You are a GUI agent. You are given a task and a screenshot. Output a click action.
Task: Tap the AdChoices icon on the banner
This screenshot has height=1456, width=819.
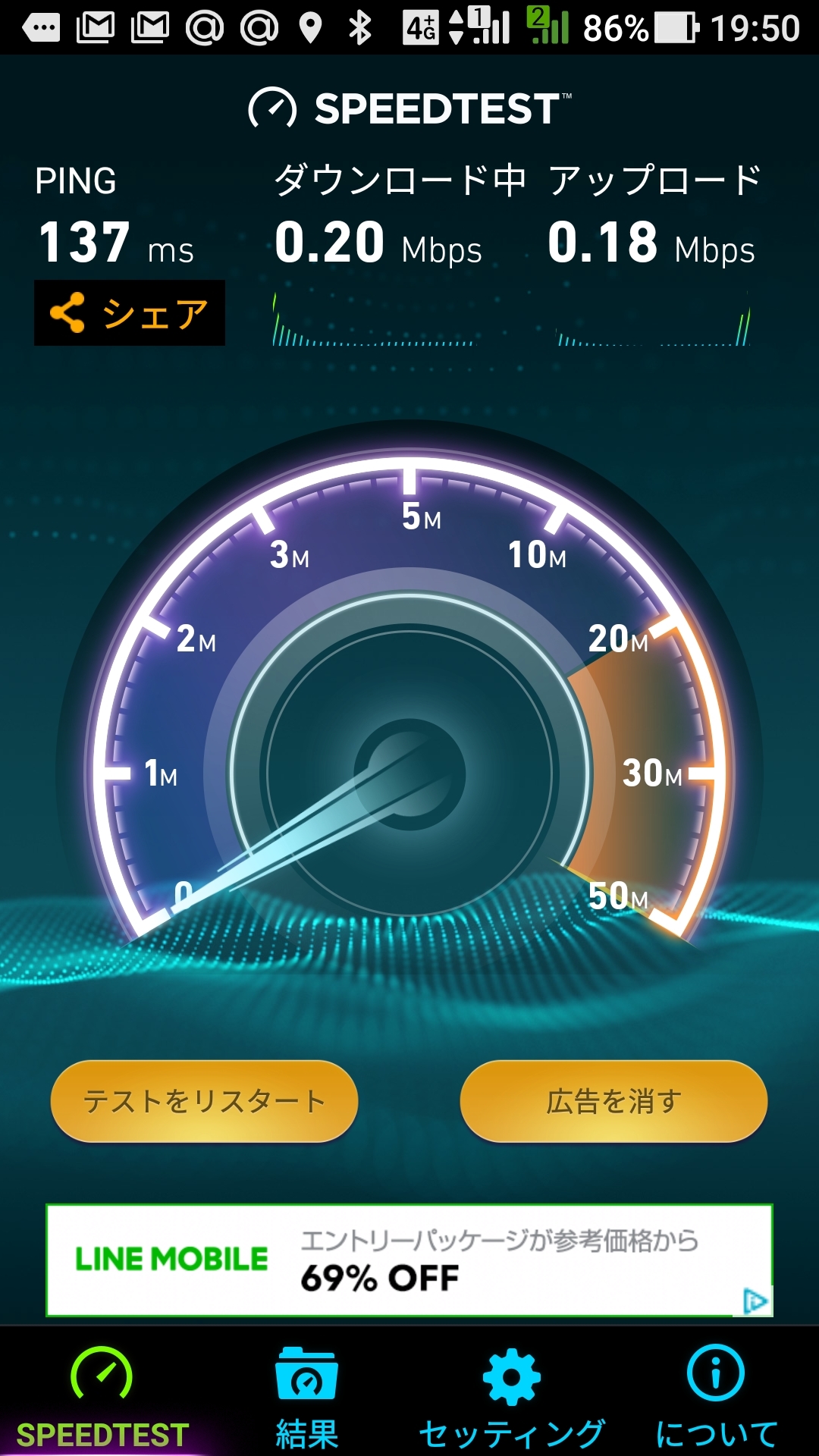[755, 1301]
